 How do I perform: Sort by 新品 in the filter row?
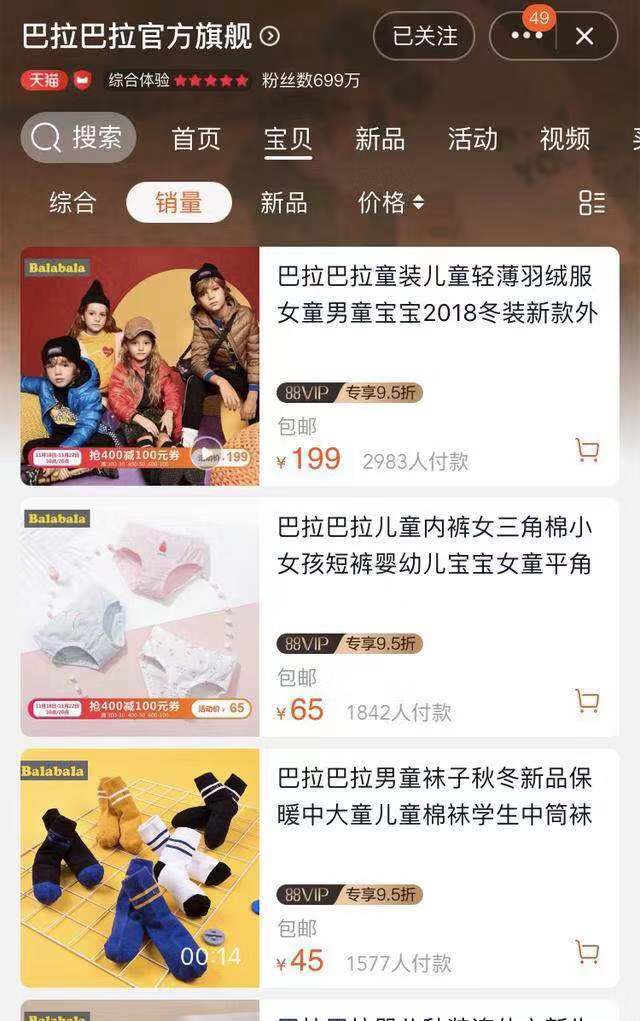(284, 203)
